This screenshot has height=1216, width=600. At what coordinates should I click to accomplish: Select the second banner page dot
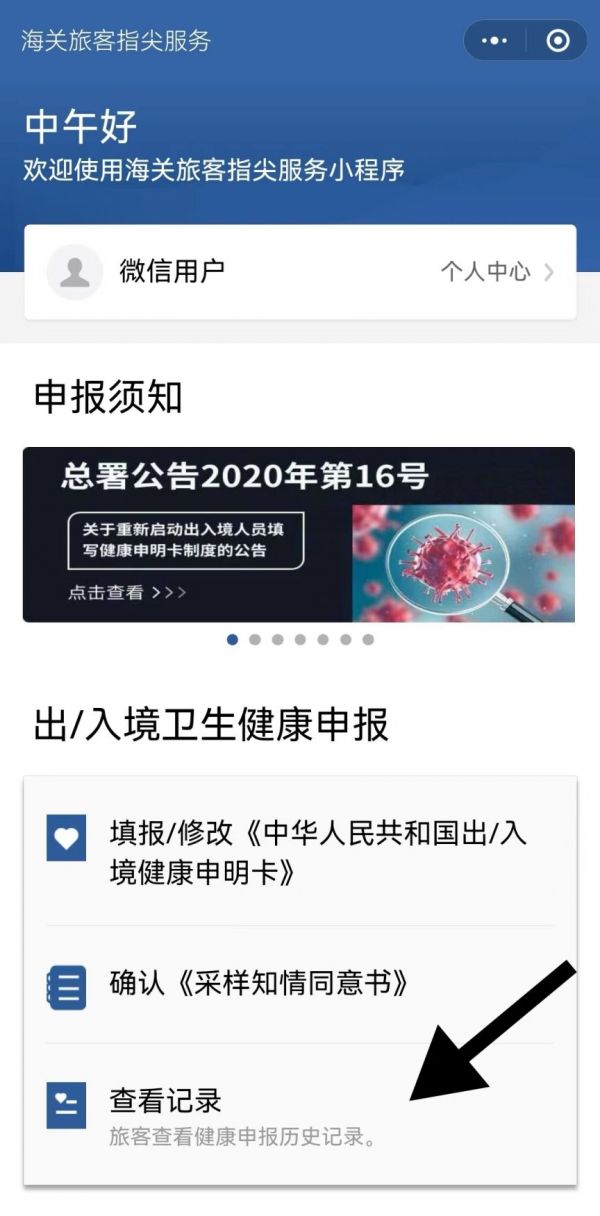tap(255, 640)
